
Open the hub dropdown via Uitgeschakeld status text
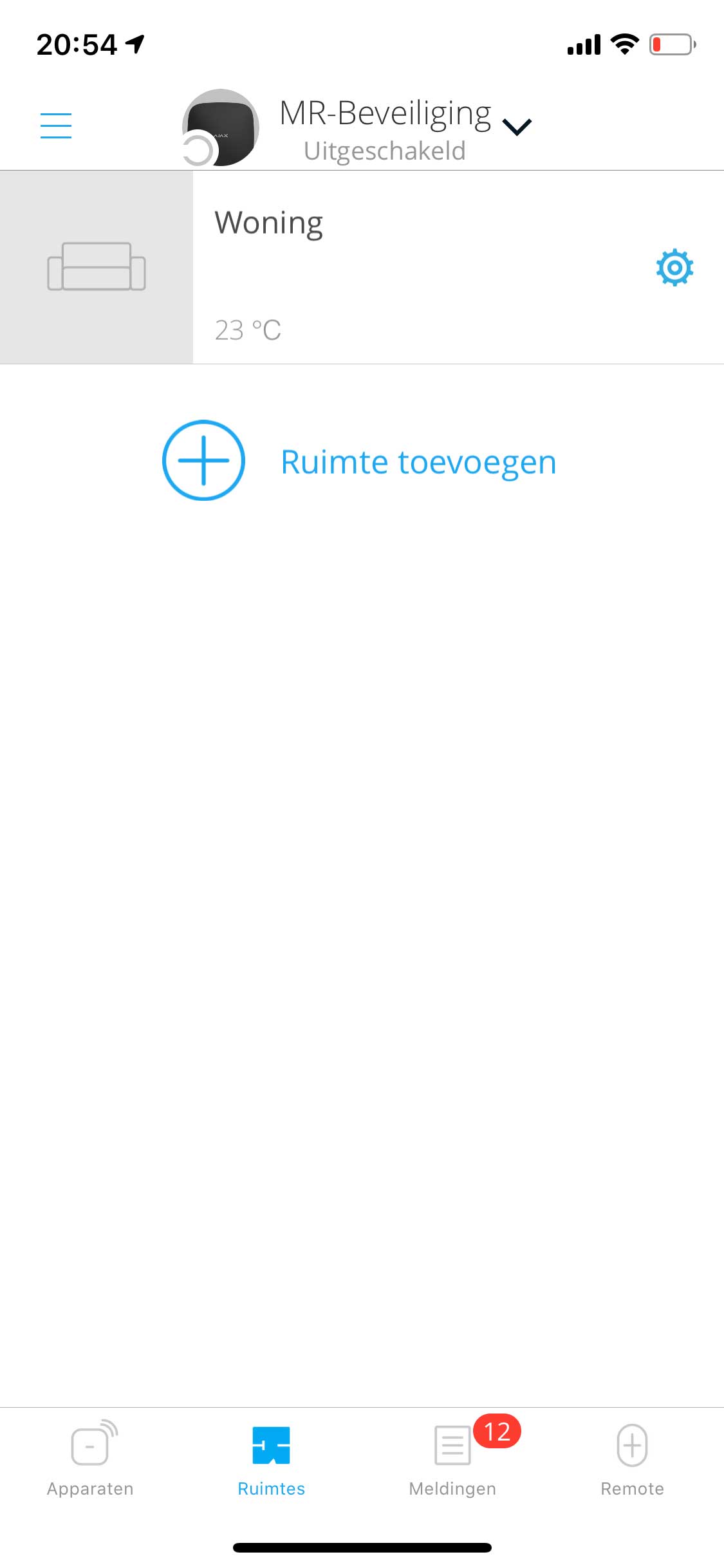pyautogui.click(x=384, y=151)
